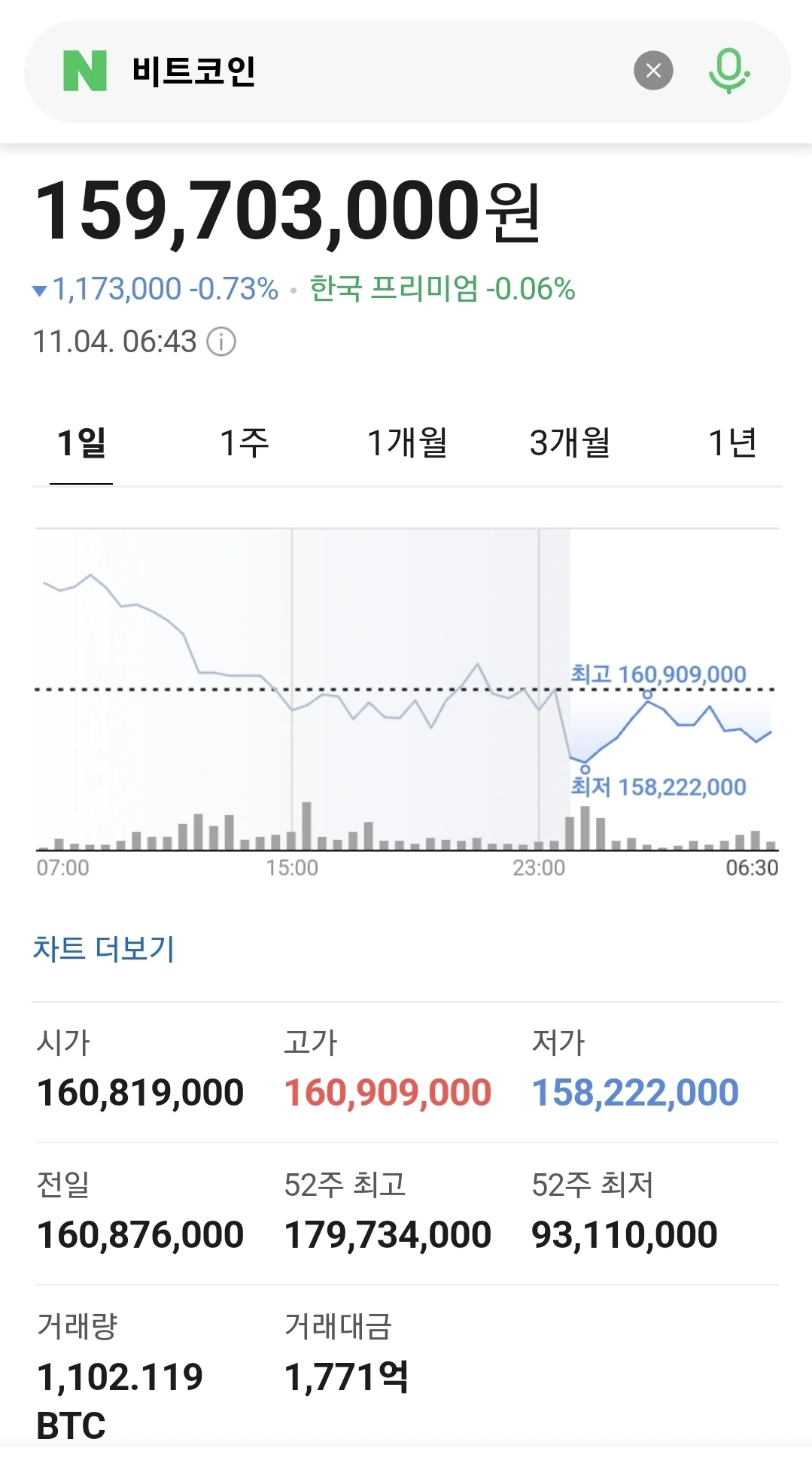Open the Naver logo home
Image resolution: width=812 pixels, height=1457 pixels.
pos(85,71)
